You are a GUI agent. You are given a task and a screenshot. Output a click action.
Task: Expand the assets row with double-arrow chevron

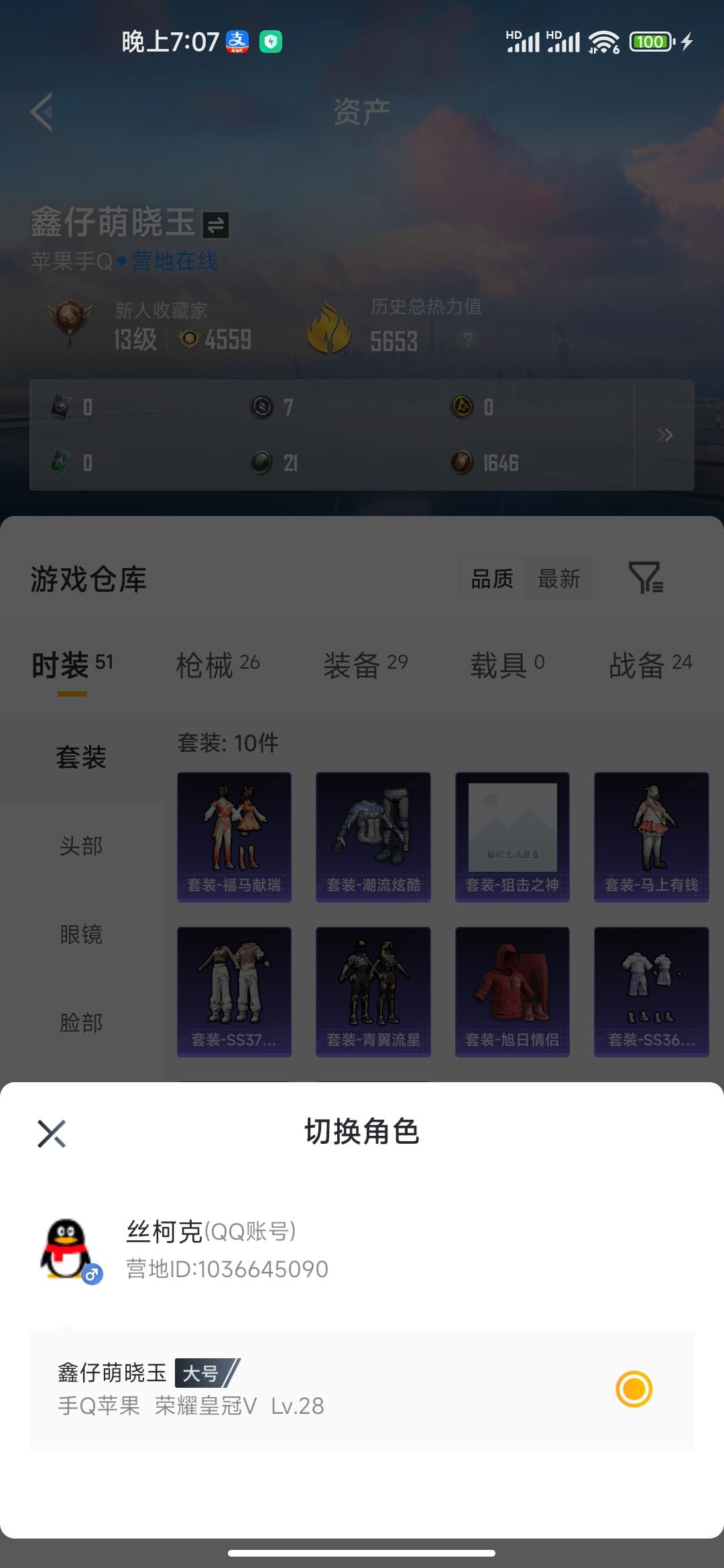666,435
